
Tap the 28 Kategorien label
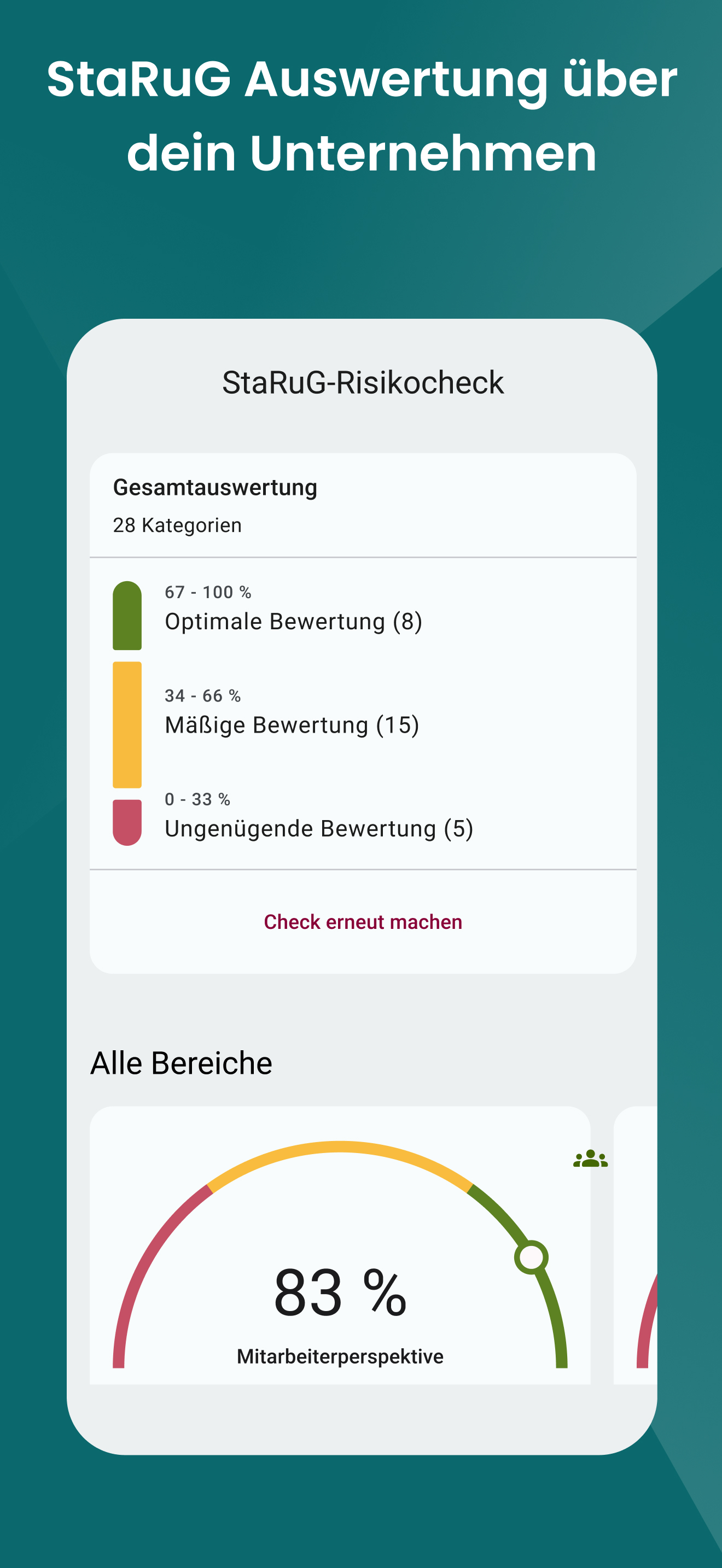pos(177,524)
